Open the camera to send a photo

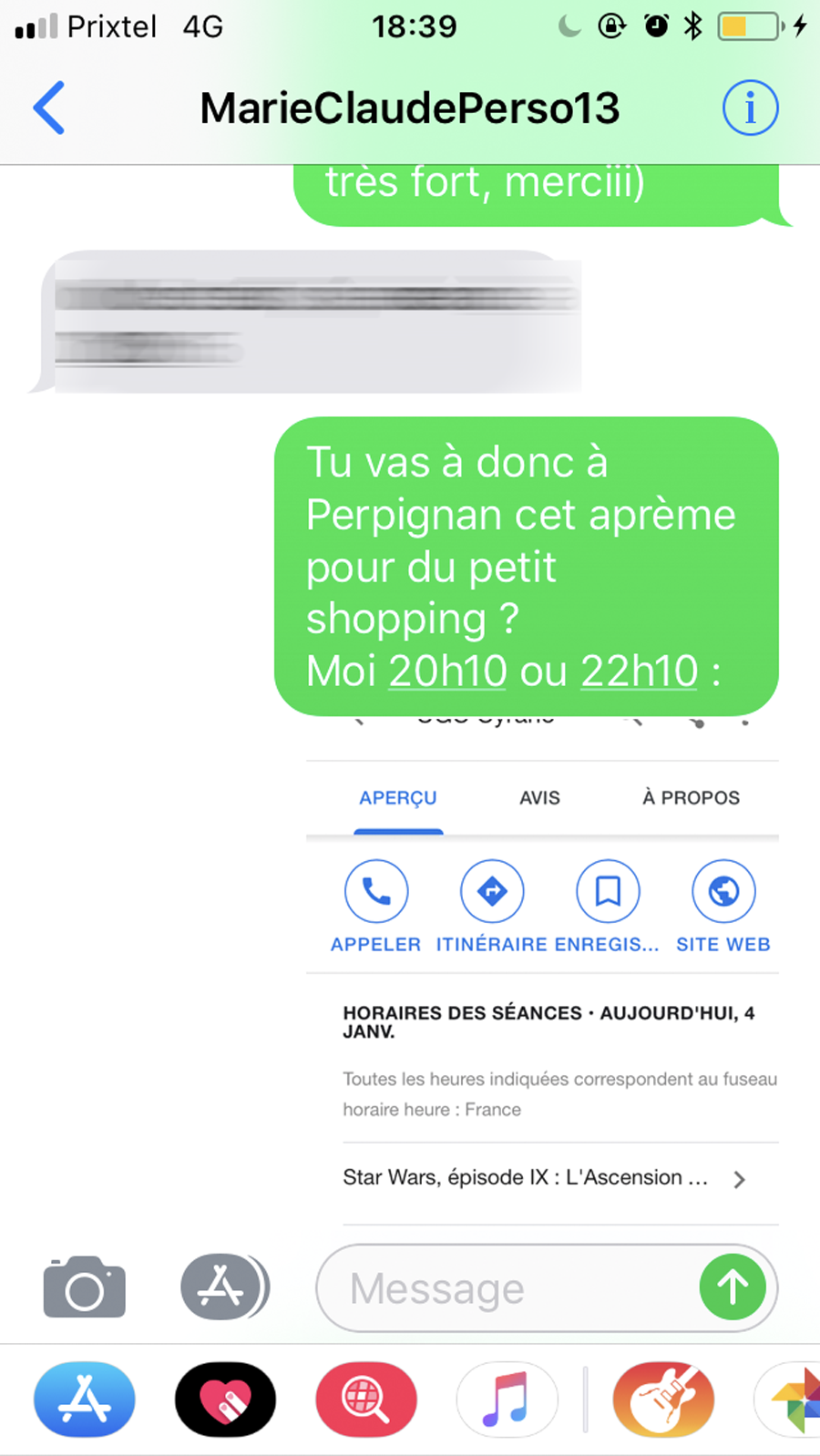pyautogui.click(x=84, y=1287)
